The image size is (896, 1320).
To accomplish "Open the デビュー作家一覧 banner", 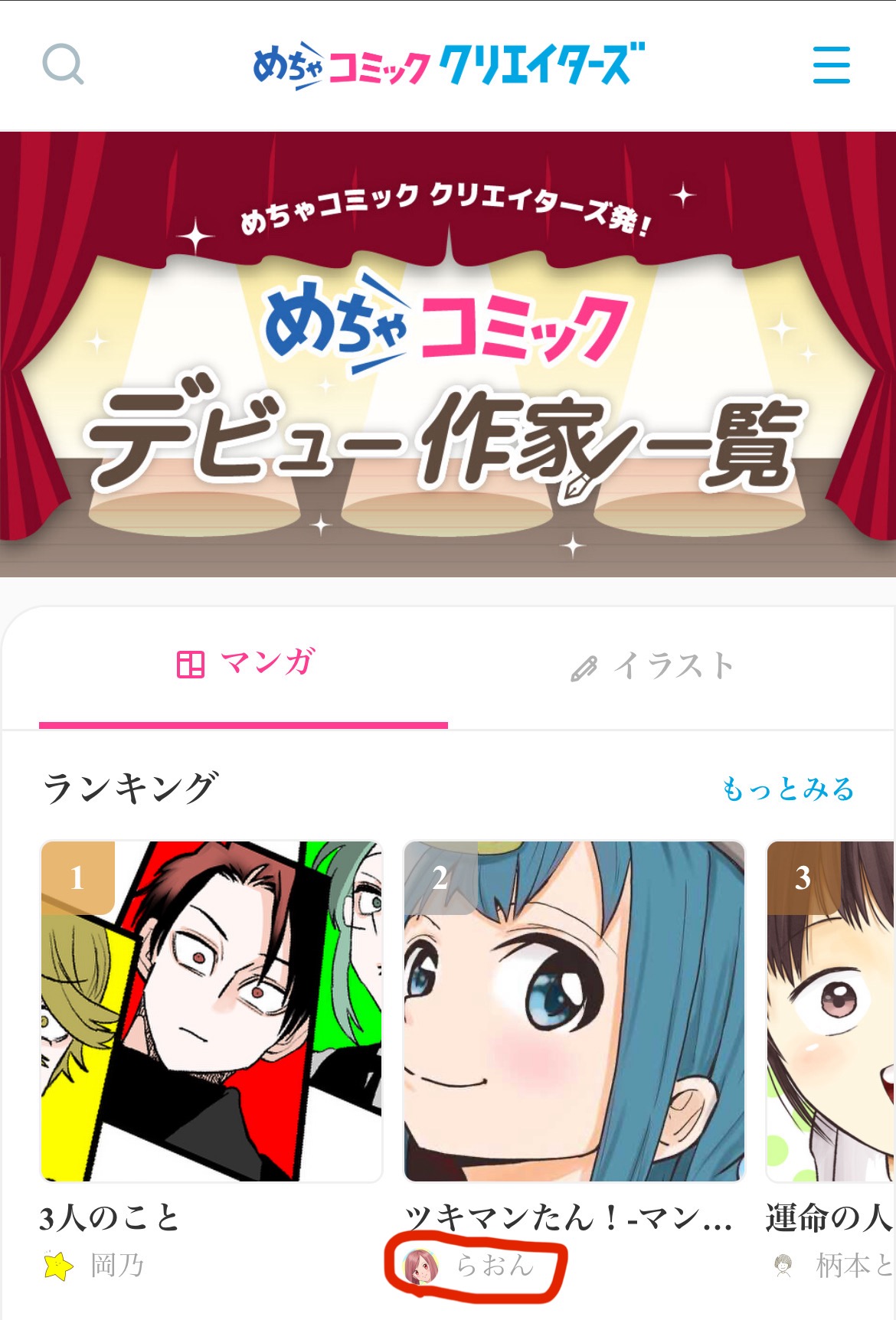I will pyautogui.click(x=448, y=354).
